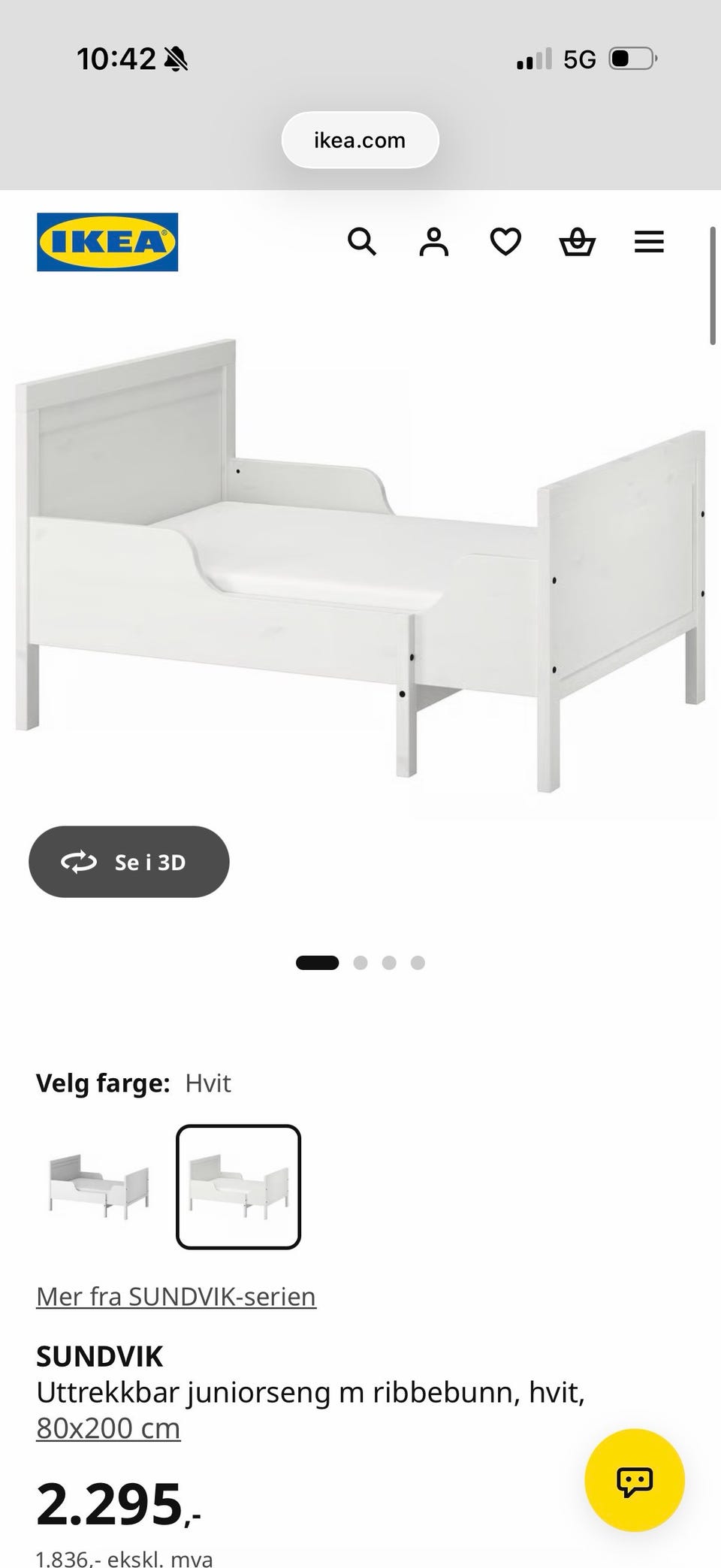Jump to the second image via page dot

[x=360, y=962]
